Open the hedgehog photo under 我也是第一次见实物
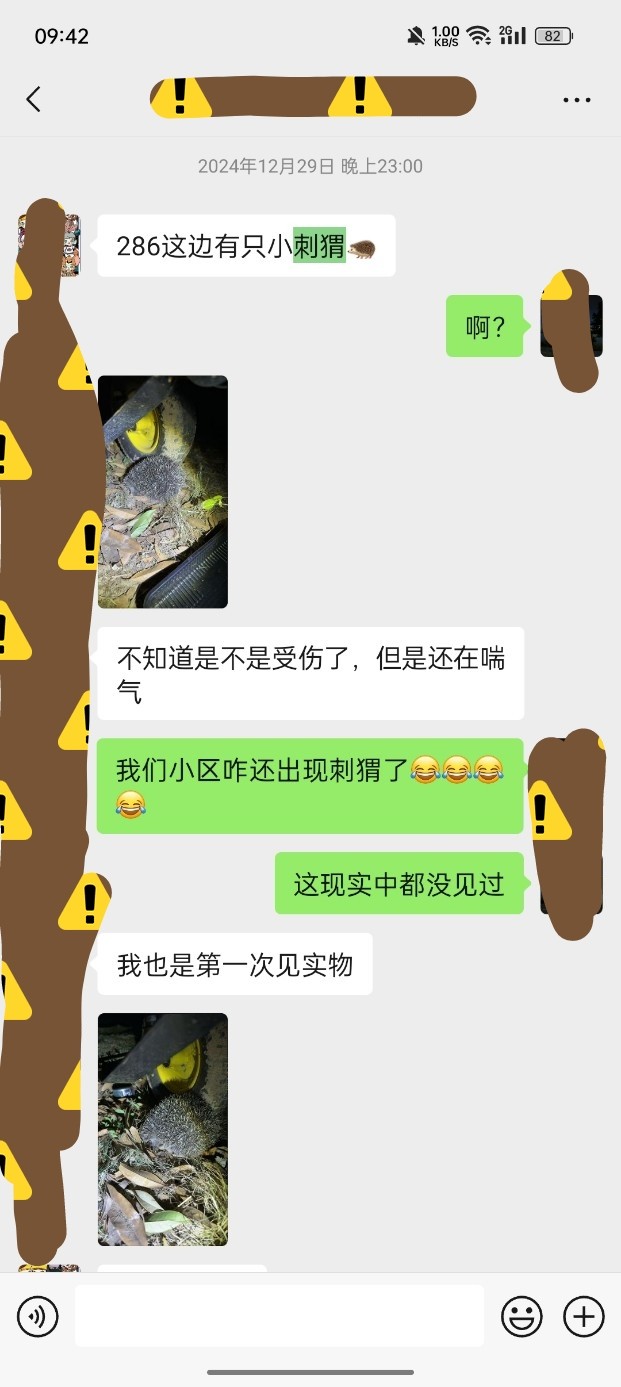 click(x=163, y=1129)
